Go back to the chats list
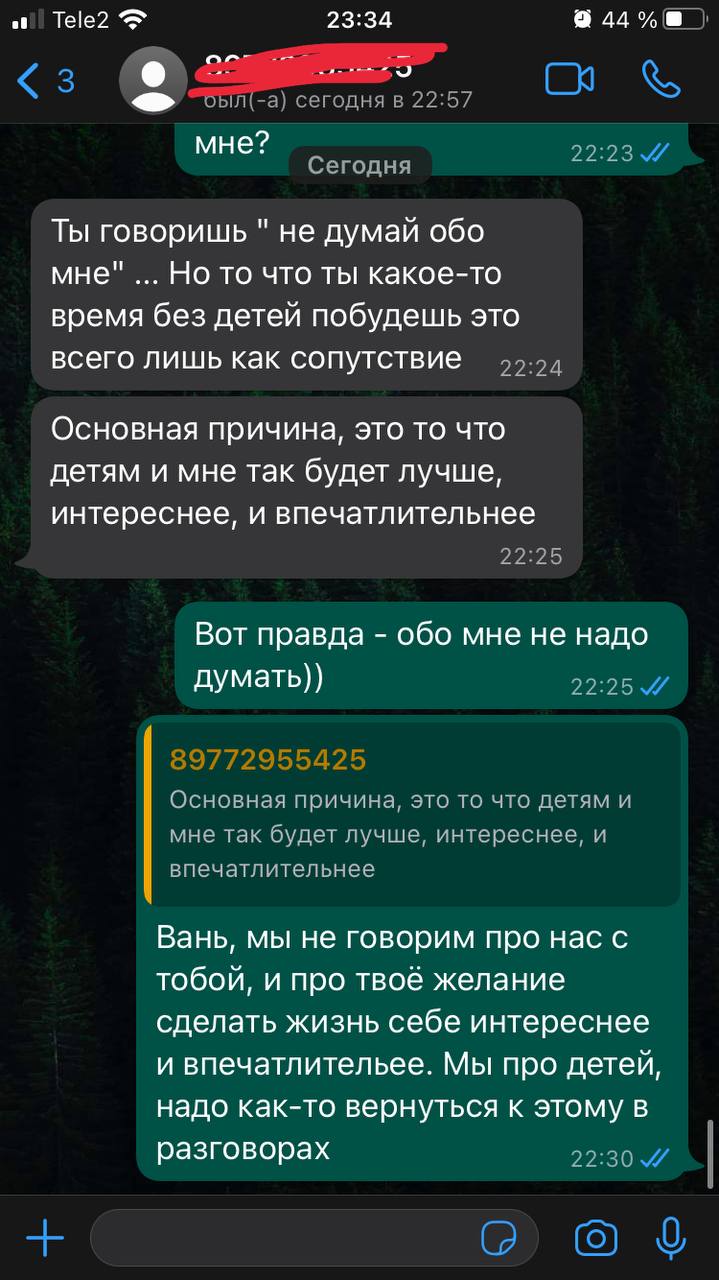Image resolution: width=719 pixels, height=1280 pixels. tap(44, 81)
